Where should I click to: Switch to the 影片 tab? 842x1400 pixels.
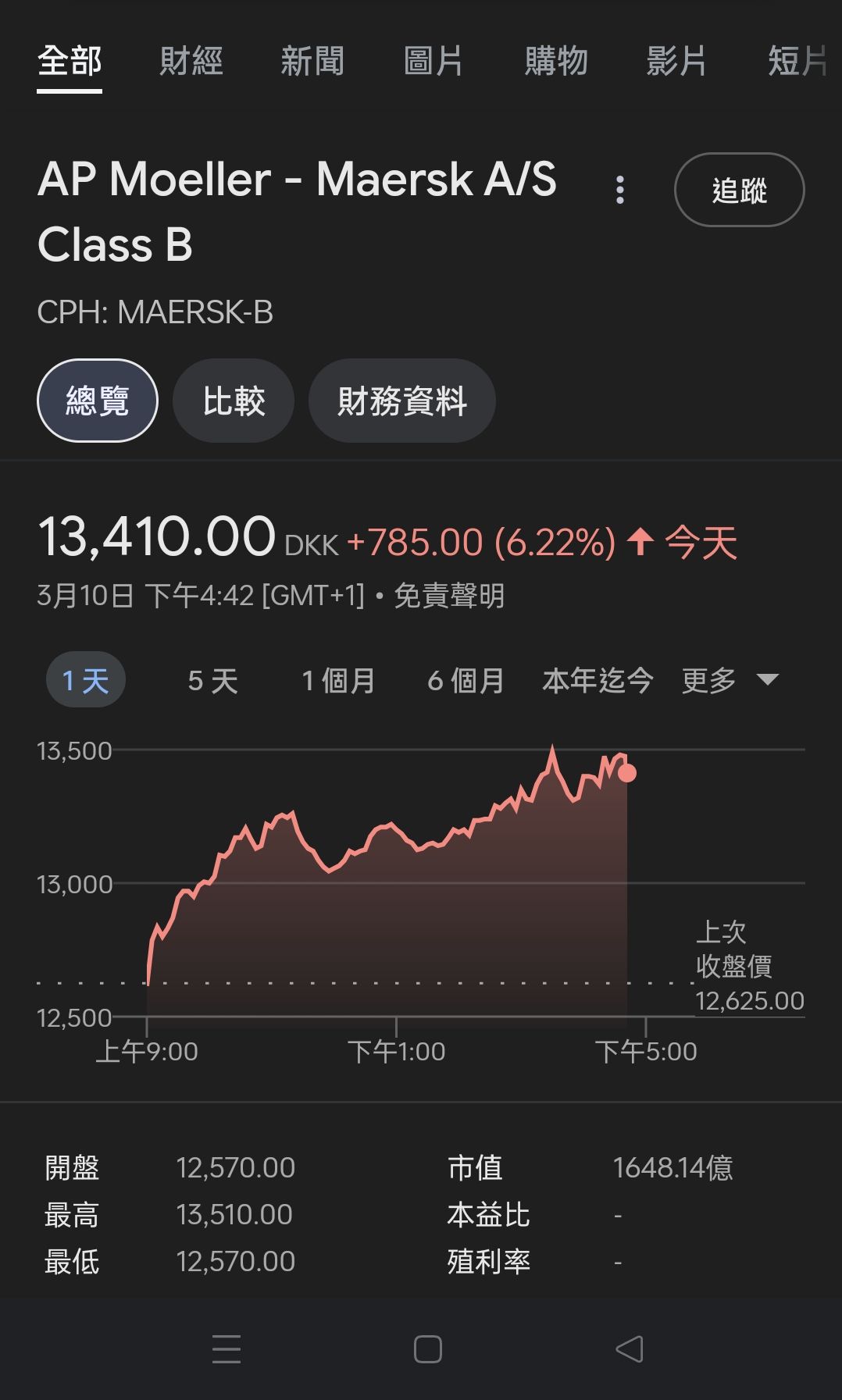point(676,61)
